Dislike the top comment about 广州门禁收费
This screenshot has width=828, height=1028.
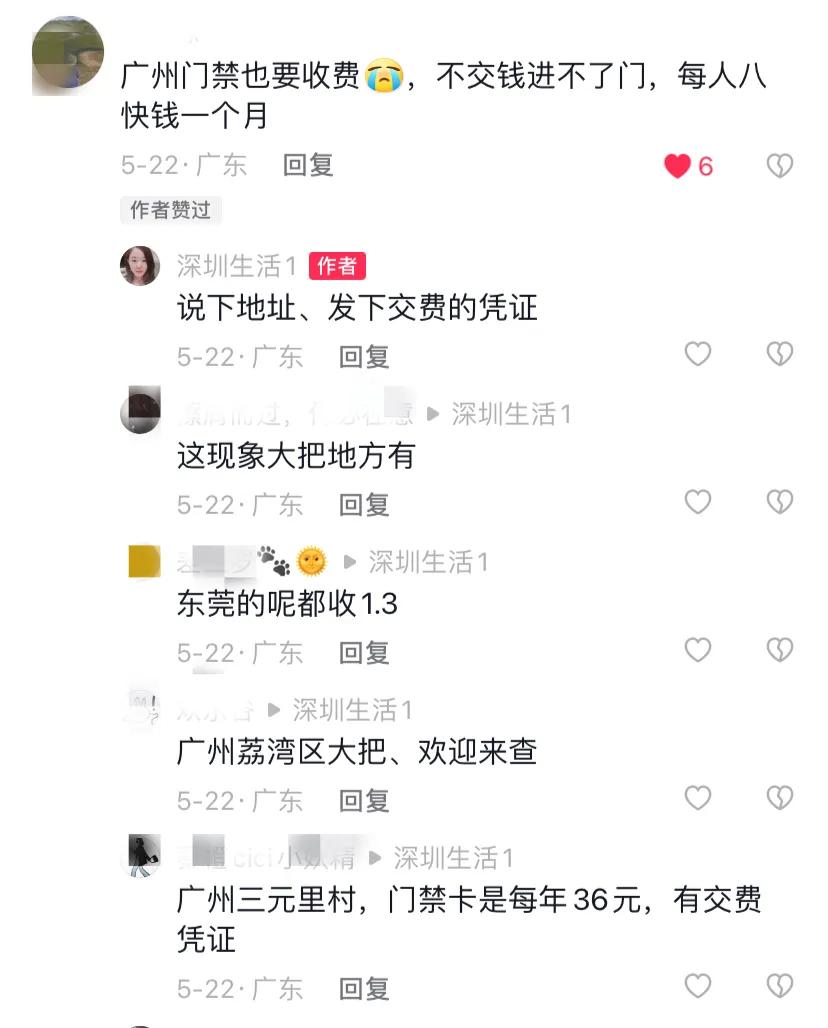pos(779,165)
